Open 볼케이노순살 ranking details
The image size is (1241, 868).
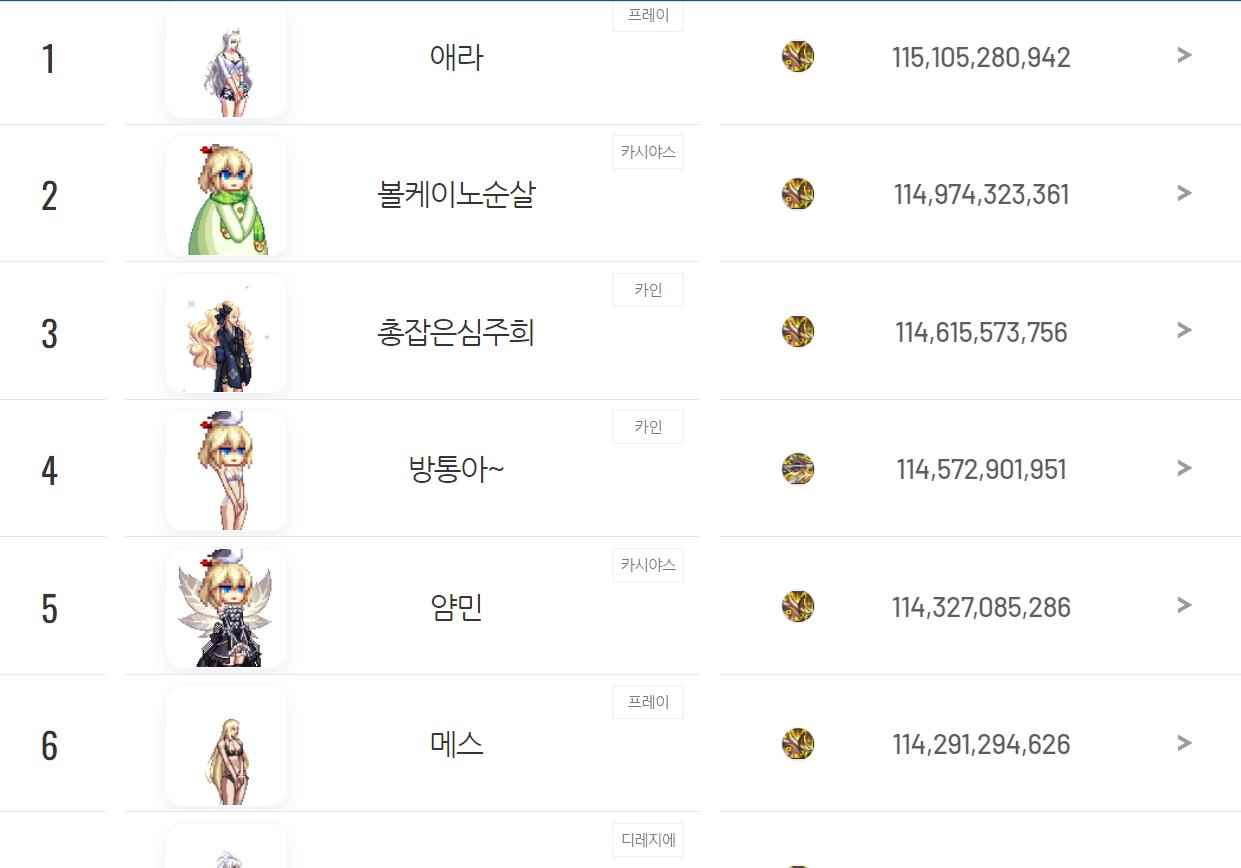pyautogui.click(x=456, y=194)
